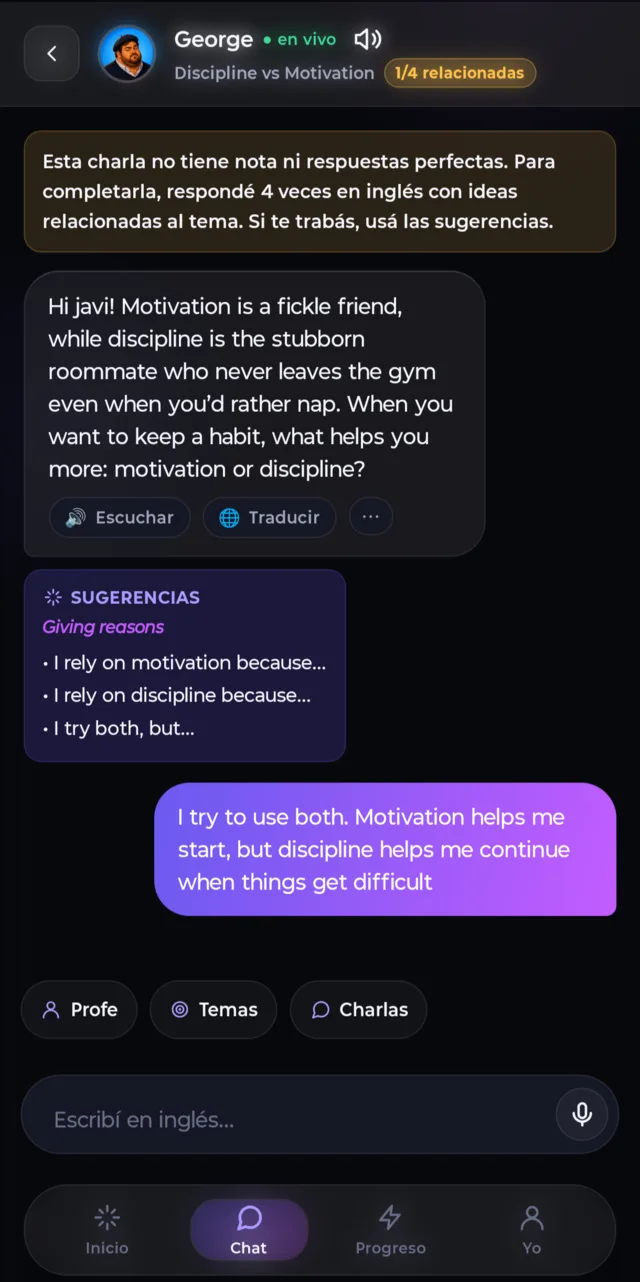Open the Charlas chip
640x1282 pixels.
358,1010
